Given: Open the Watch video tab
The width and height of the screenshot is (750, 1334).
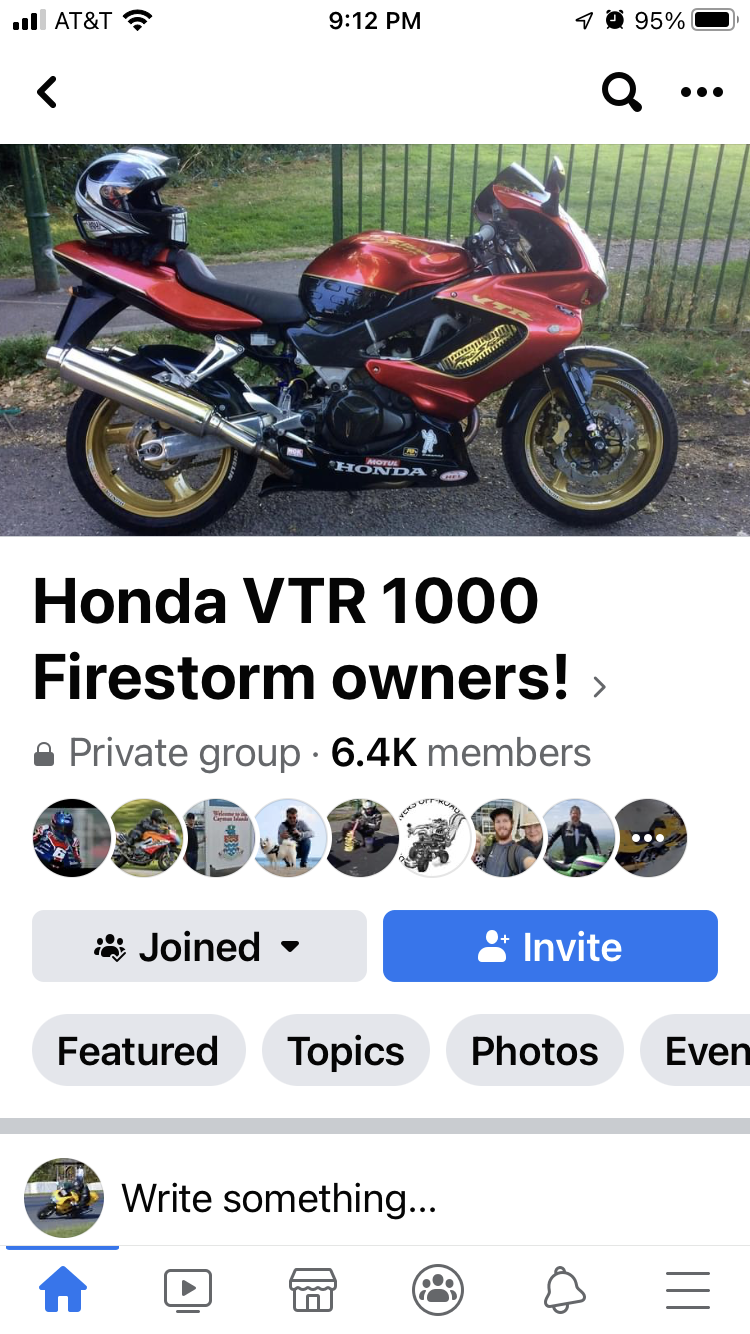Looking at the screenshot, I should coord(187,1290).
